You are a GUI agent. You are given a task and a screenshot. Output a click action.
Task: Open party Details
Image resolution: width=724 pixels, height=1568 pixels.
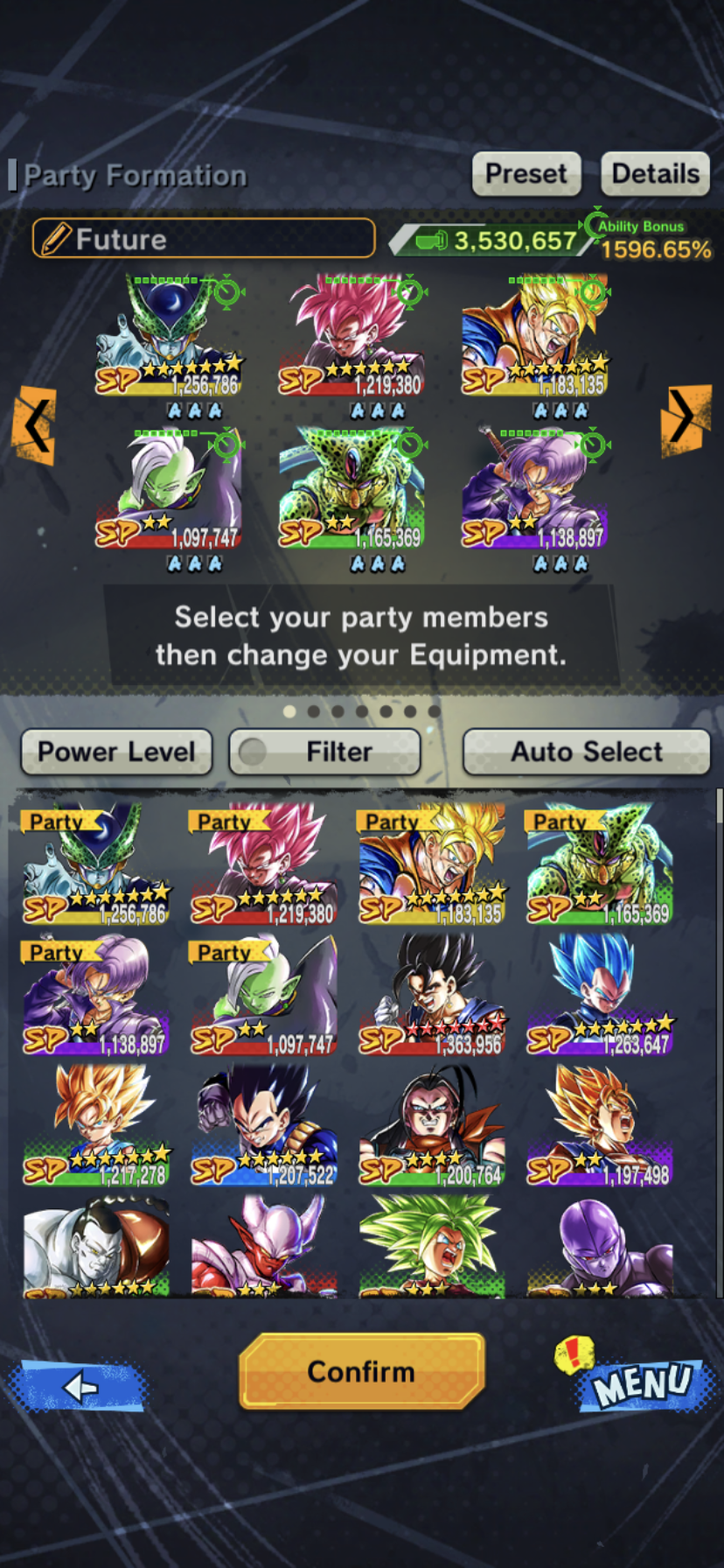coord(655,174)
